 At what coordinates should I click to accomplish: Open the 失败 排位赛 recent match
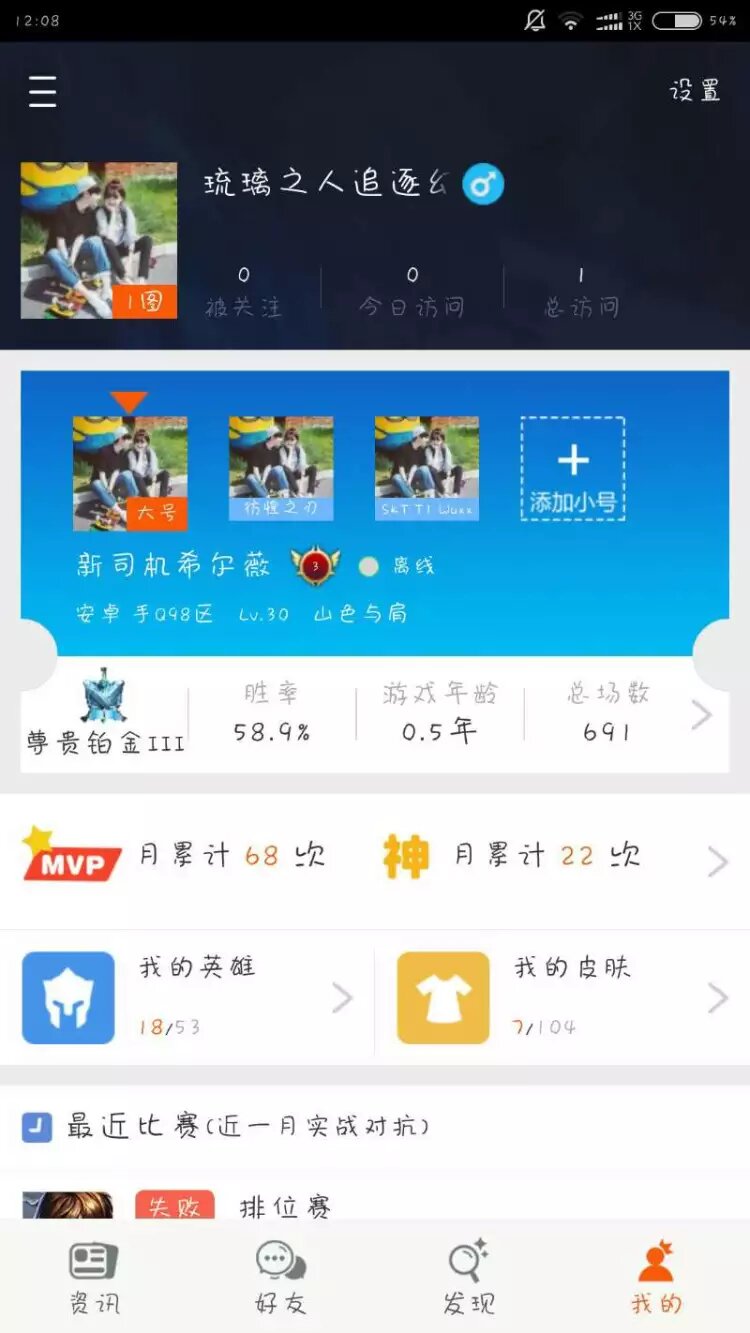(x=374, y=1203)
